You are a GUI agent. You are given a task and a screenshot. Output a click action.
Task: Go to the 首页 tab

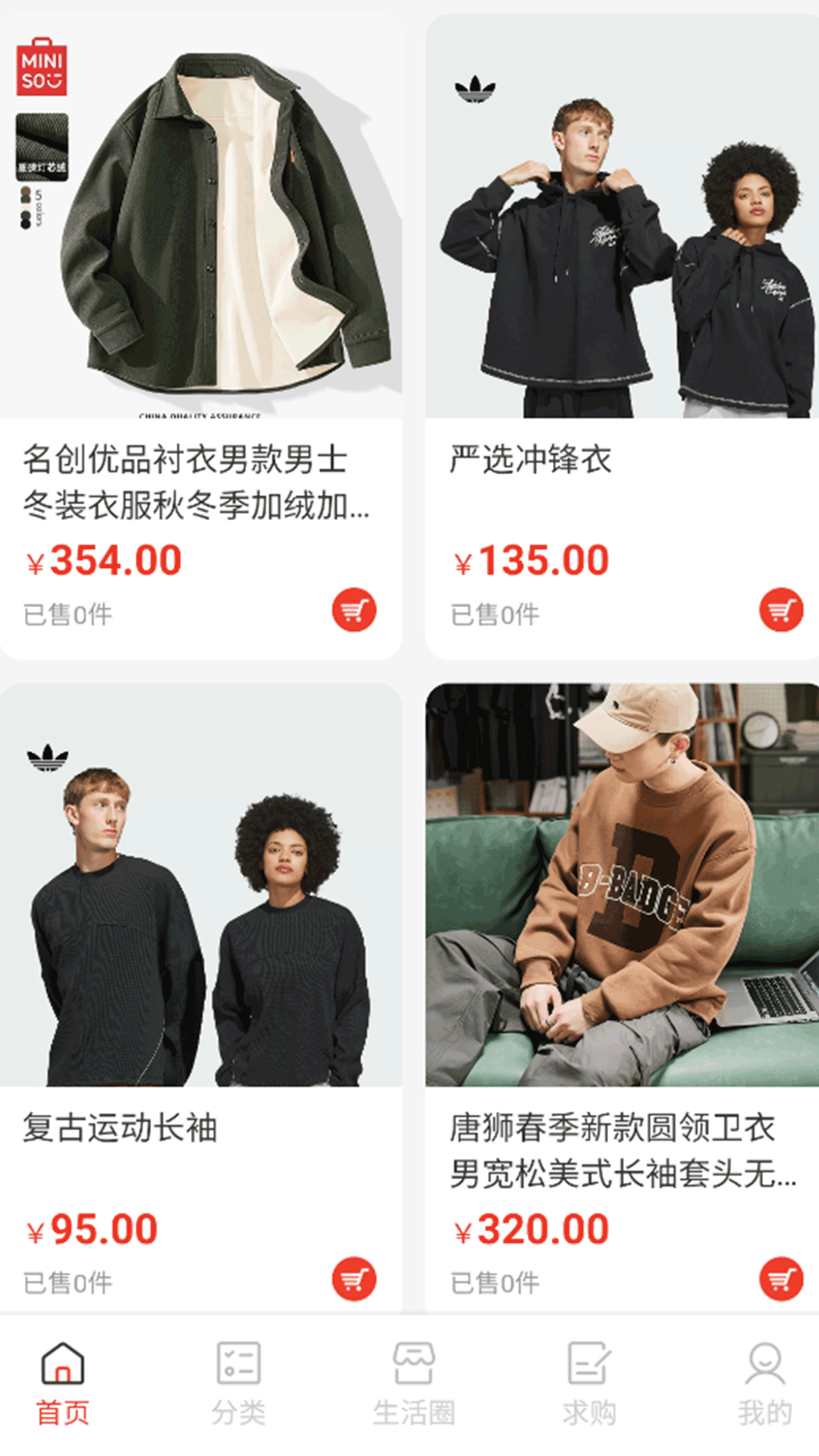[x=63, y=1383]
